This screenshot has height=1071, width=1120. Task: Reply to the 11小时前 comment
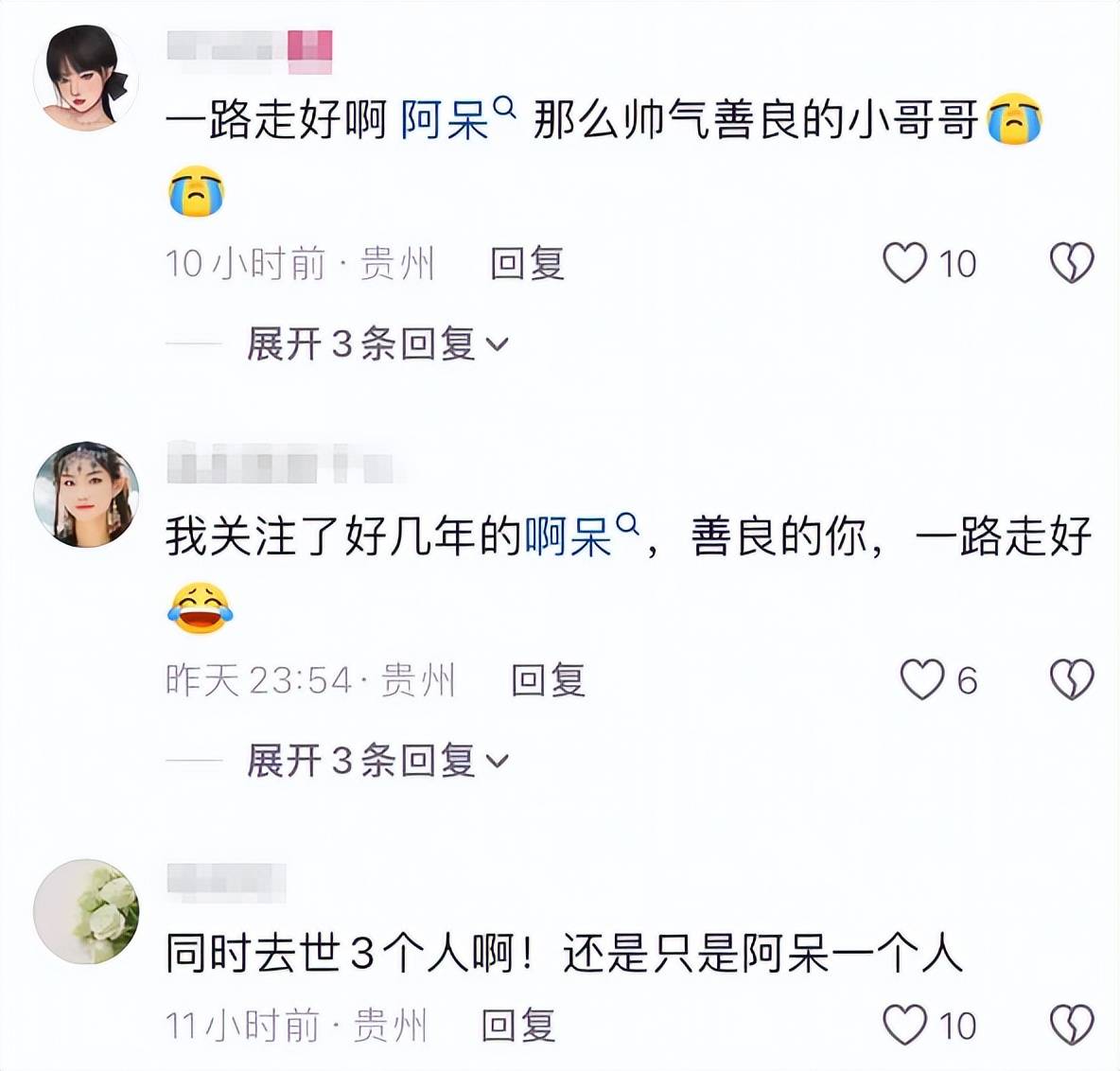[x=517, y=1025]
